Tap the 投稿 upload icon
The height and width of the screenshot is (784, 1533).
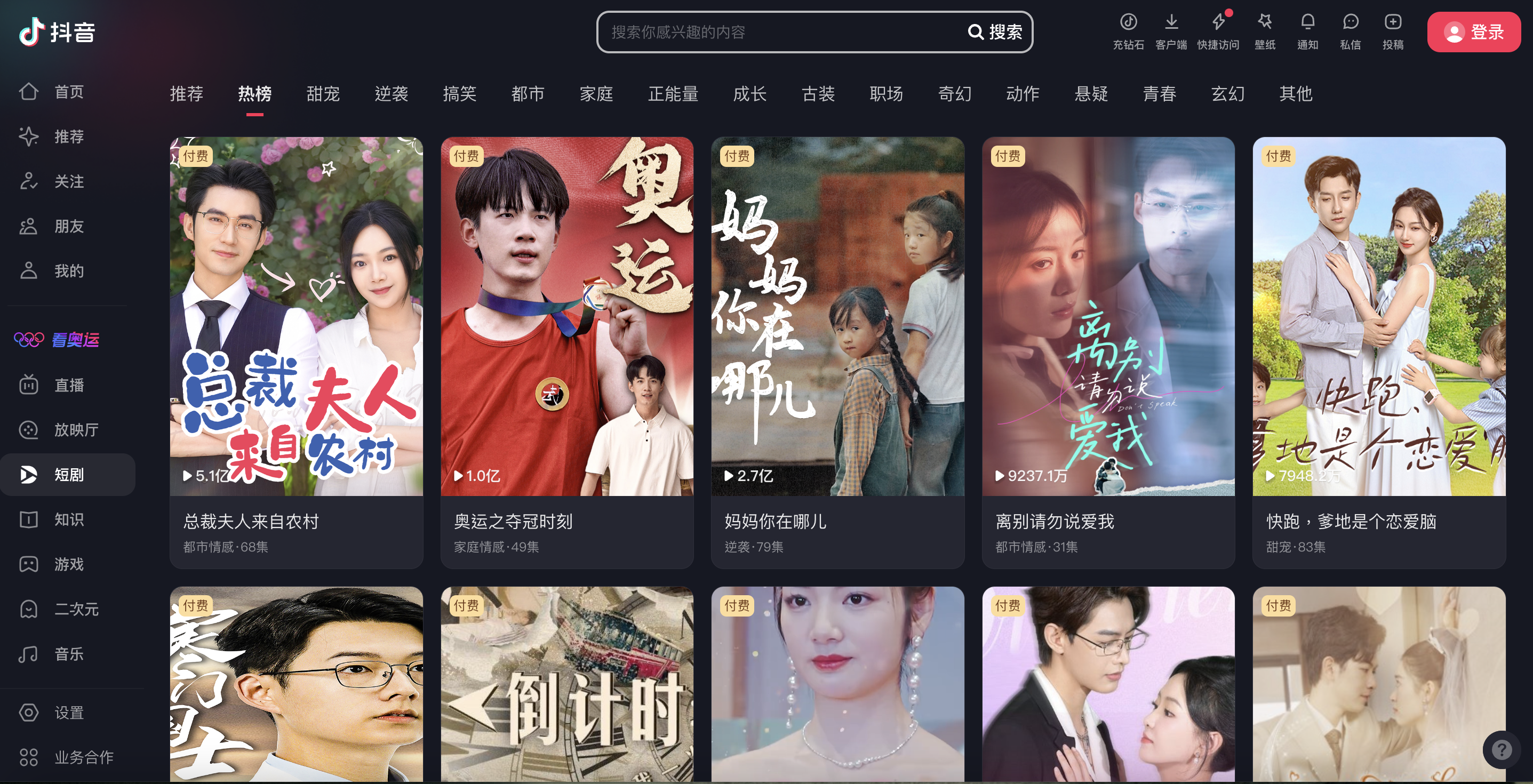tap(1393, 31)
